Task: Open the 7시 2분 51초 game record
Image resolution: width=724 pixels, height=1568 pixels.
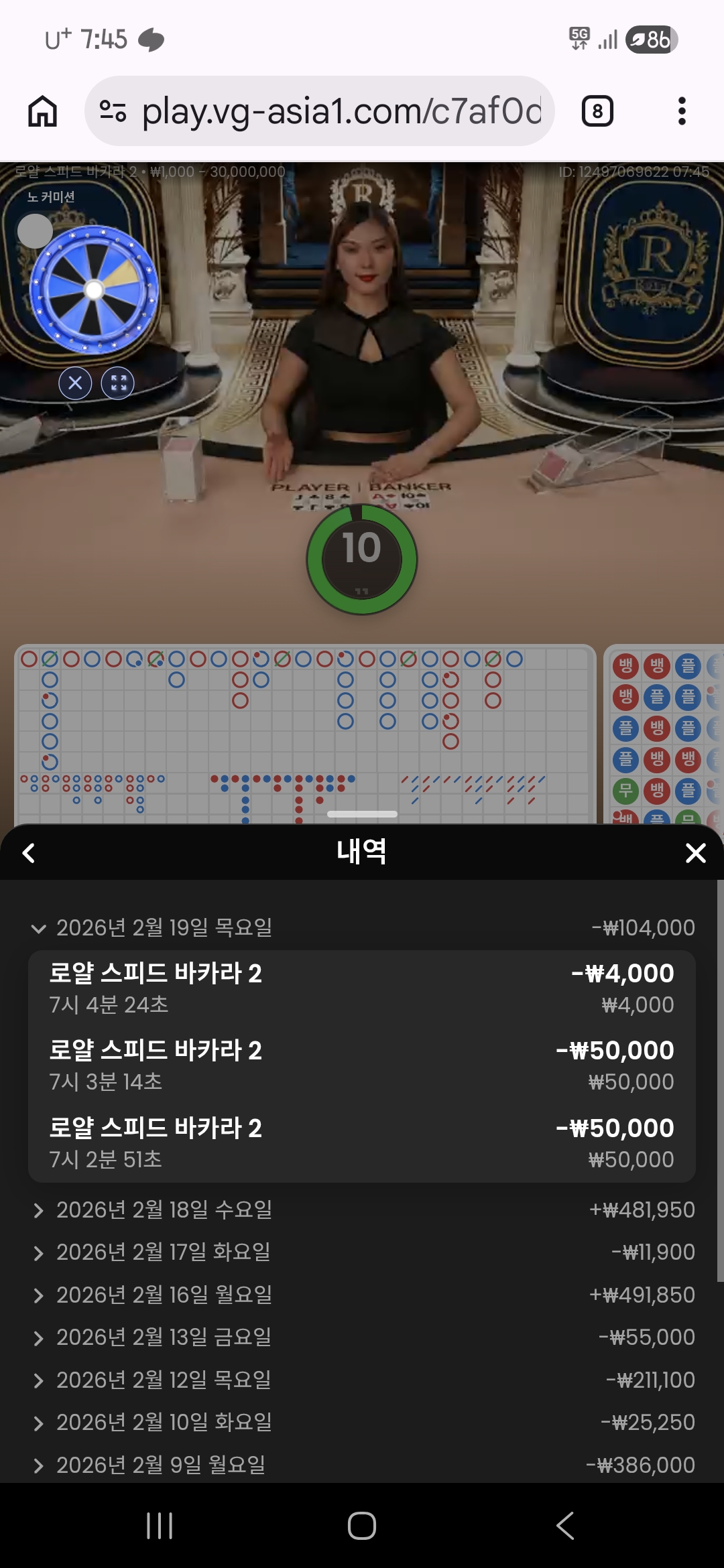Action: pyautogui.click(x=362, y=1143)
